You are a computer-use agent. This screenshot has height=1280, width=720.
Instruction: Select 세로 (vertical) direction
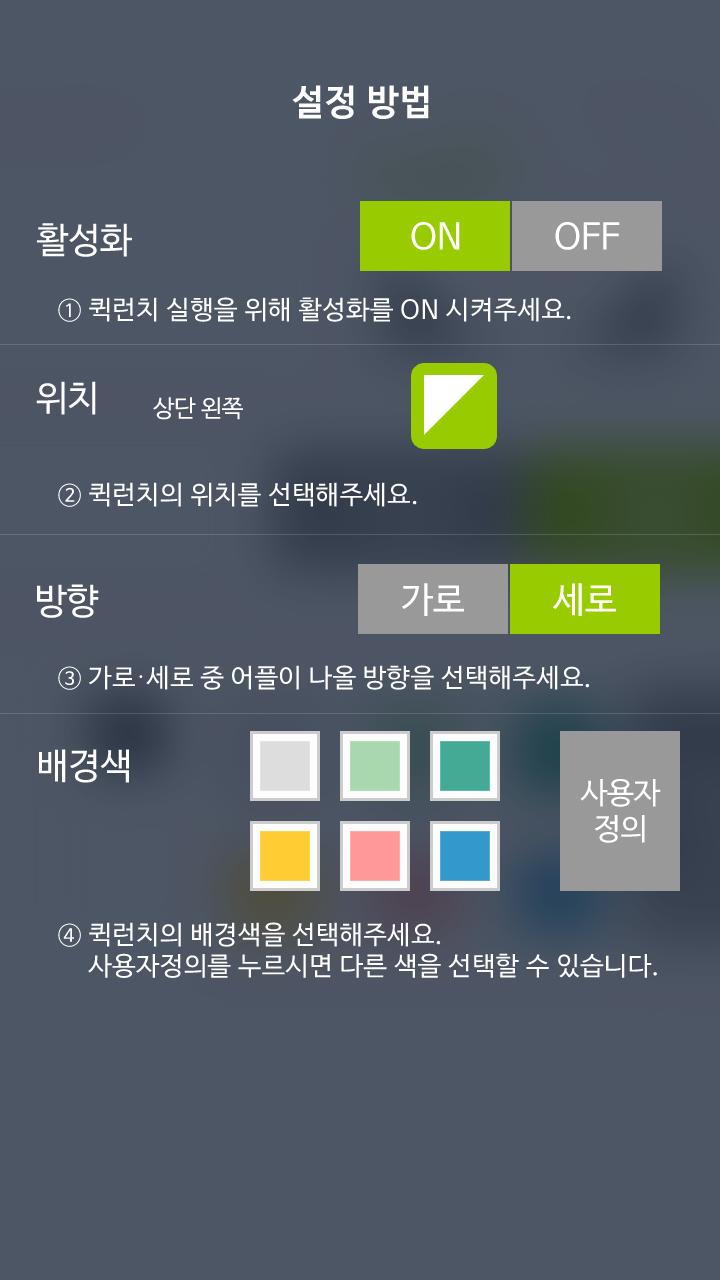(585, 599)
